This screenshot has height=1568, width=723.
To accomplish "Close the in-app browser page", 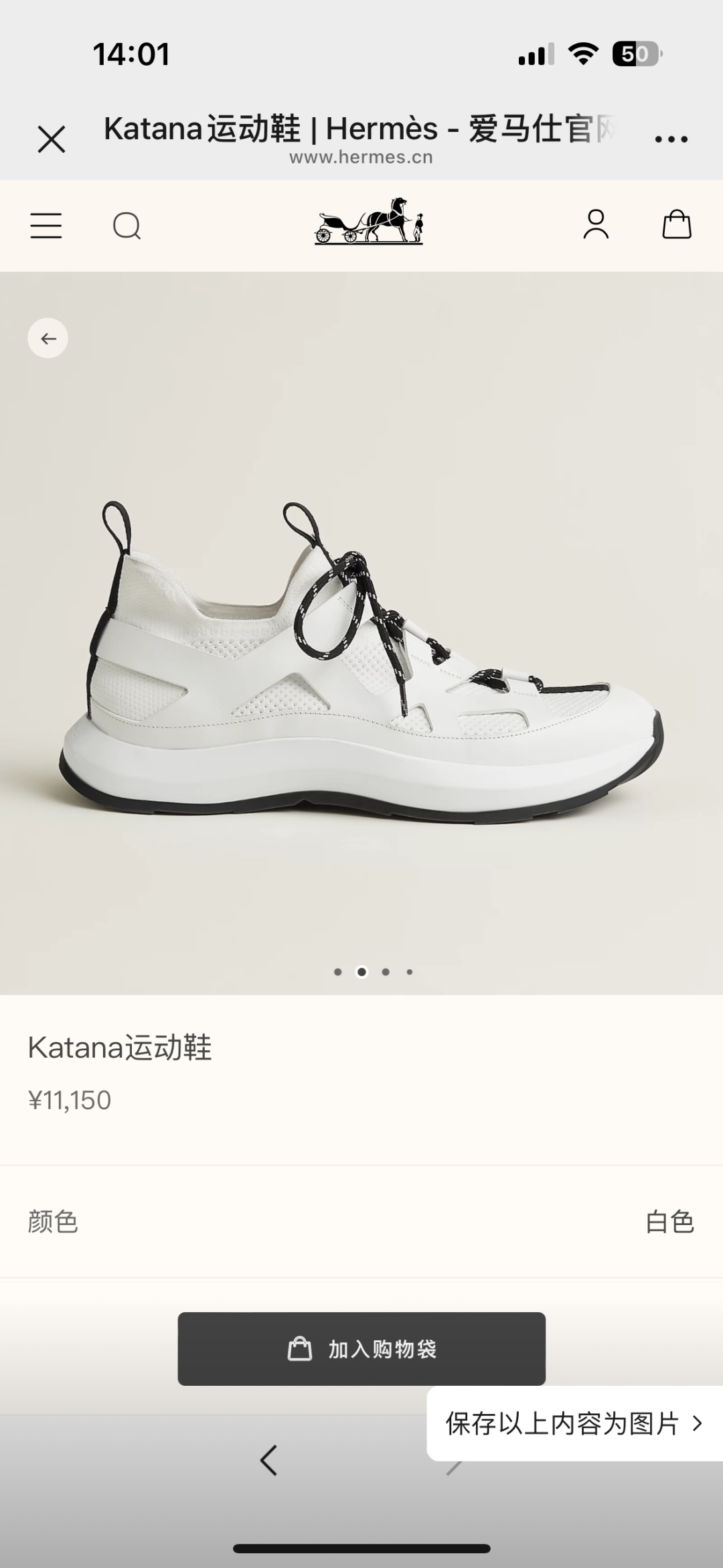I will point(52,139).
